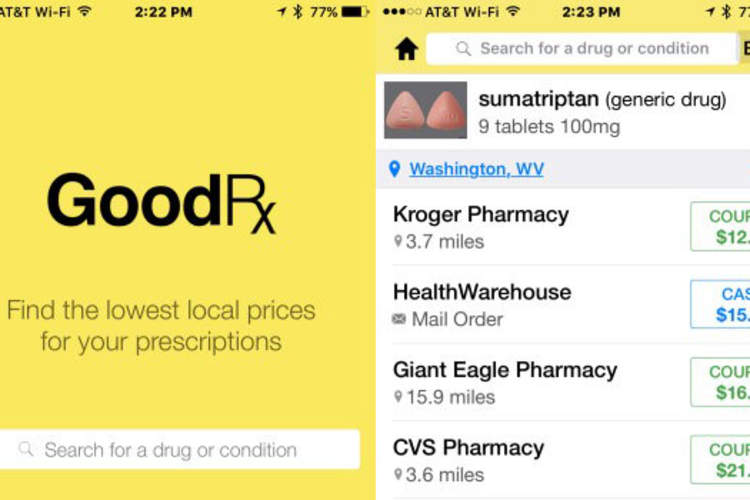
Task: Change the Washington, WV location
Action: point(476,169)
